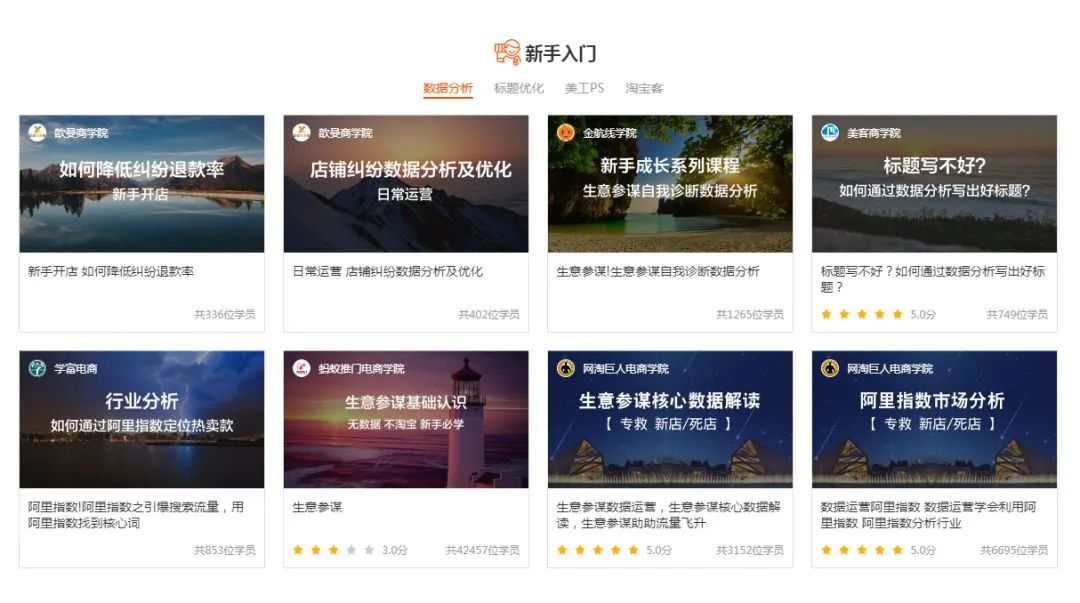Select the 数据分析 tab
The height and width of the screenshot is (603, 1080).
click(x=448, y=88)
